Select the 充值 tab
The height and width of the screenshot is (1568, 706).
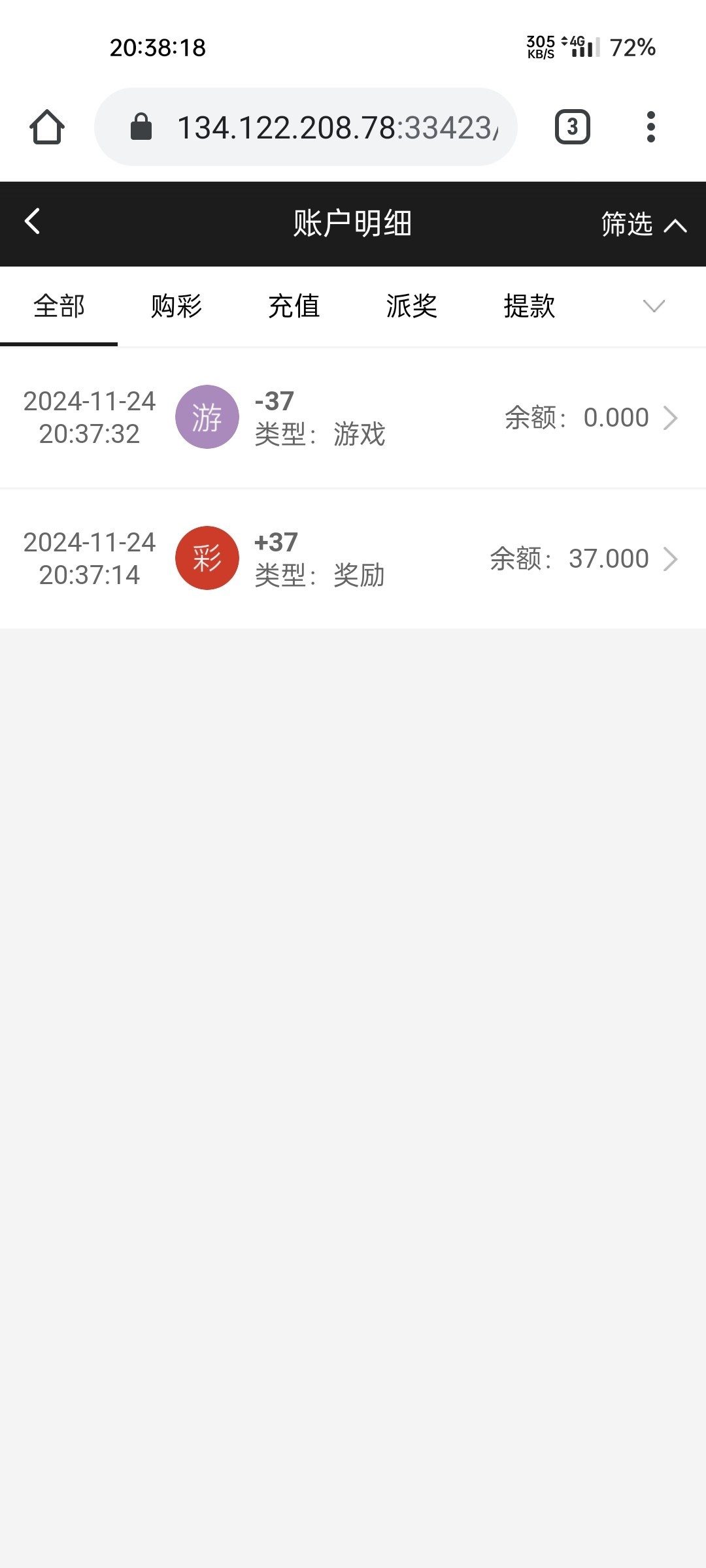coord(294,306)
